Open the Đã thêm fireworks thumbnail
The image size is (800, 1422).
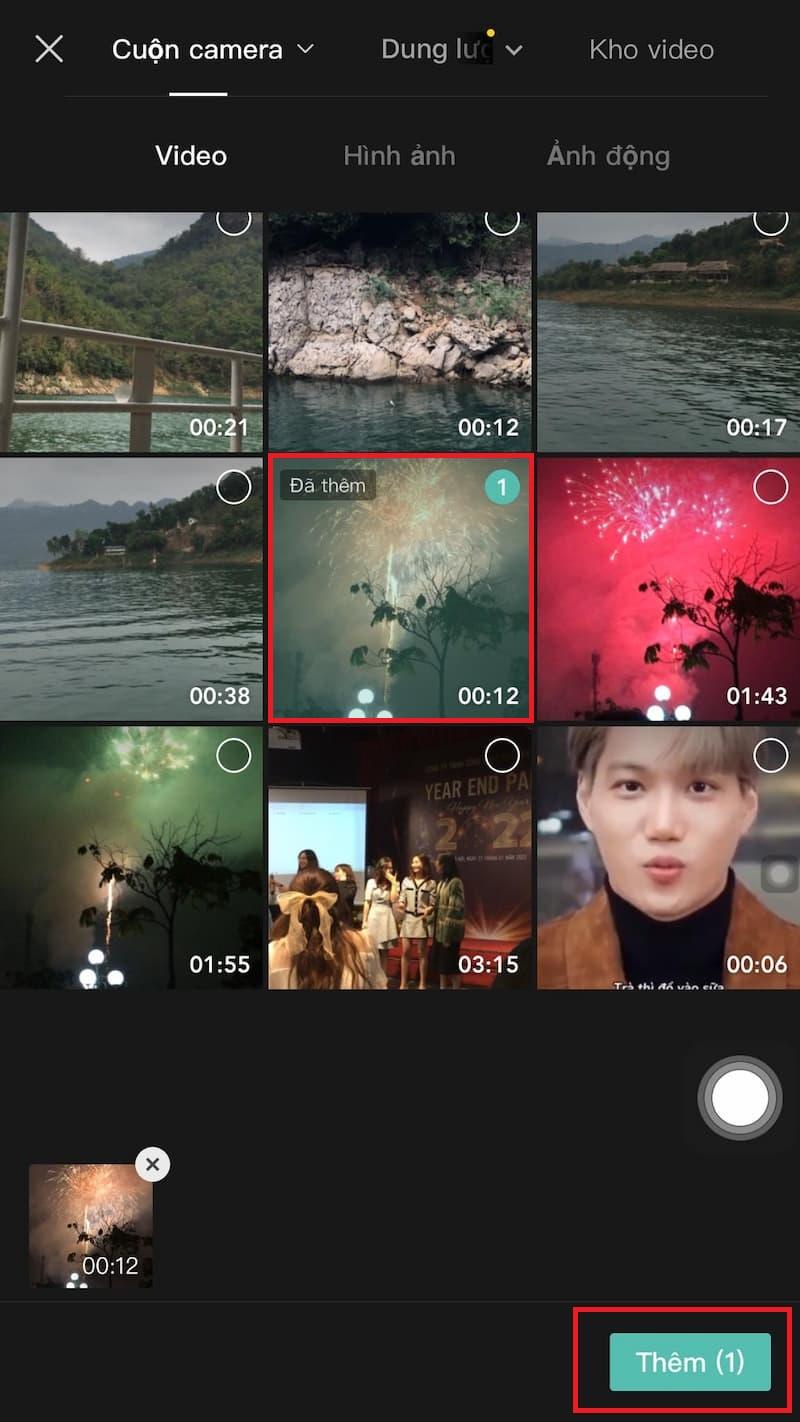(x=400, y=590)
